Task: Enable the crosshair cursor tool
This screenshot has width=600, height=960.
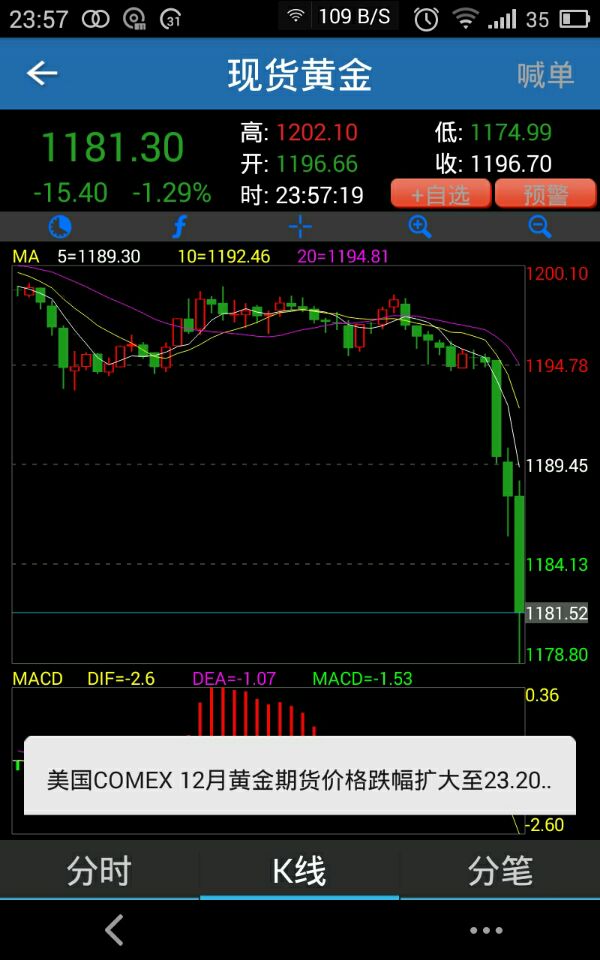Action: (x=300, y=227)
